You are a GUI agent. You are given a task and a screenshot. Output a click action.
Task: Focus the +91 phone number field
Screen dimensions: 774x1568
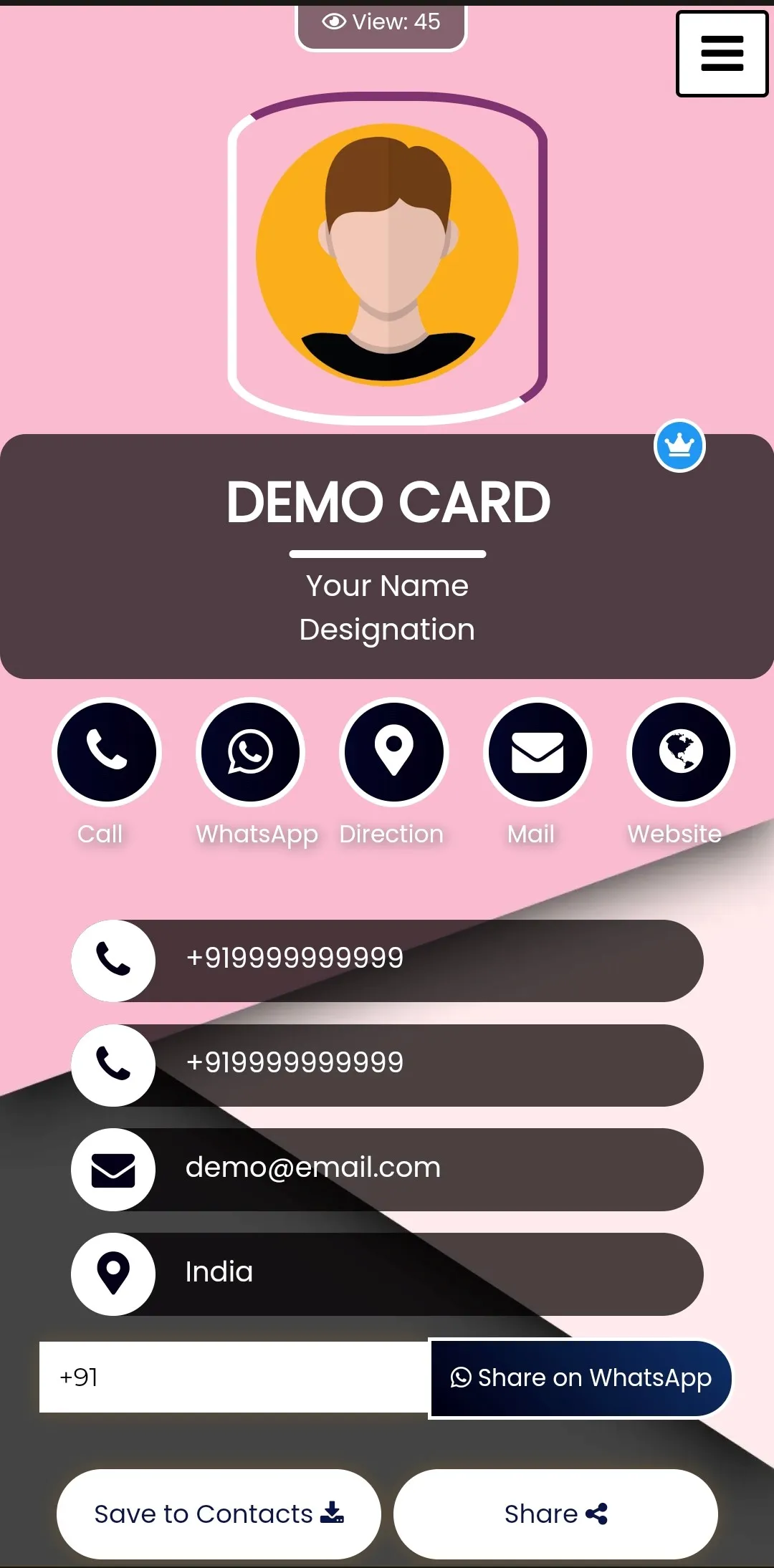pos(234,1377)
